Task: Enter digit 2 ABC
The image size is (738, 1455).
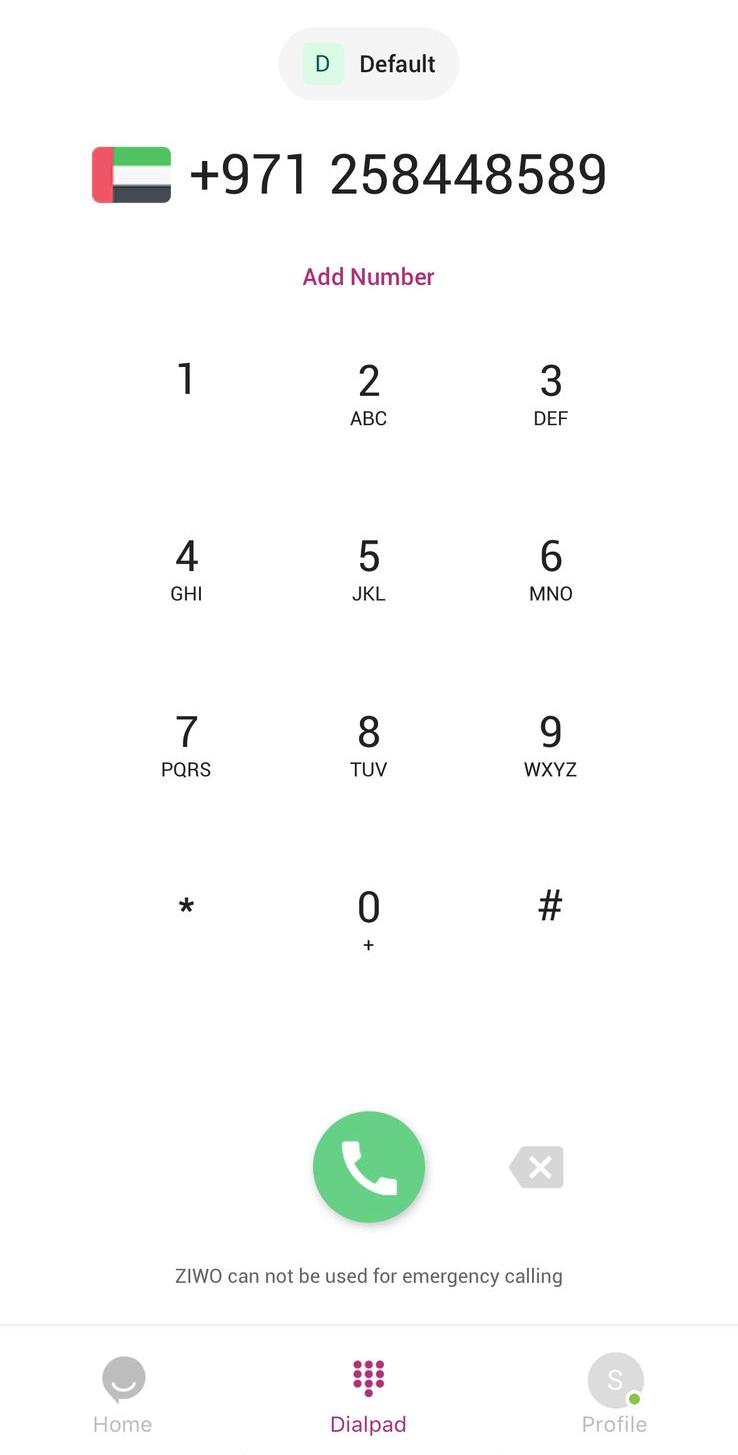Action: pyautogui.click(x=369, y=394)
